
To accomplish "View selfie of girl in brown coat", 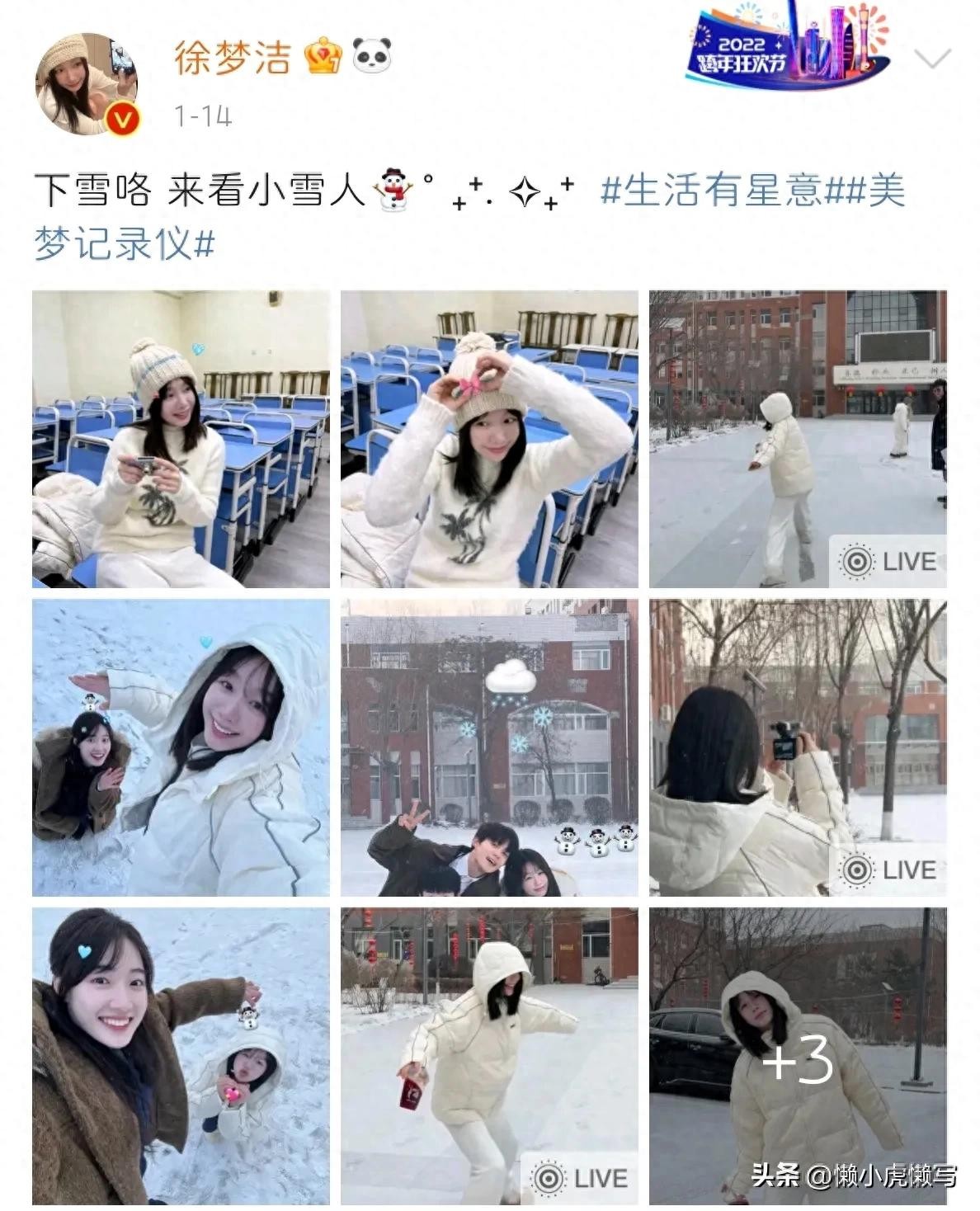I will coord(181,1056).
